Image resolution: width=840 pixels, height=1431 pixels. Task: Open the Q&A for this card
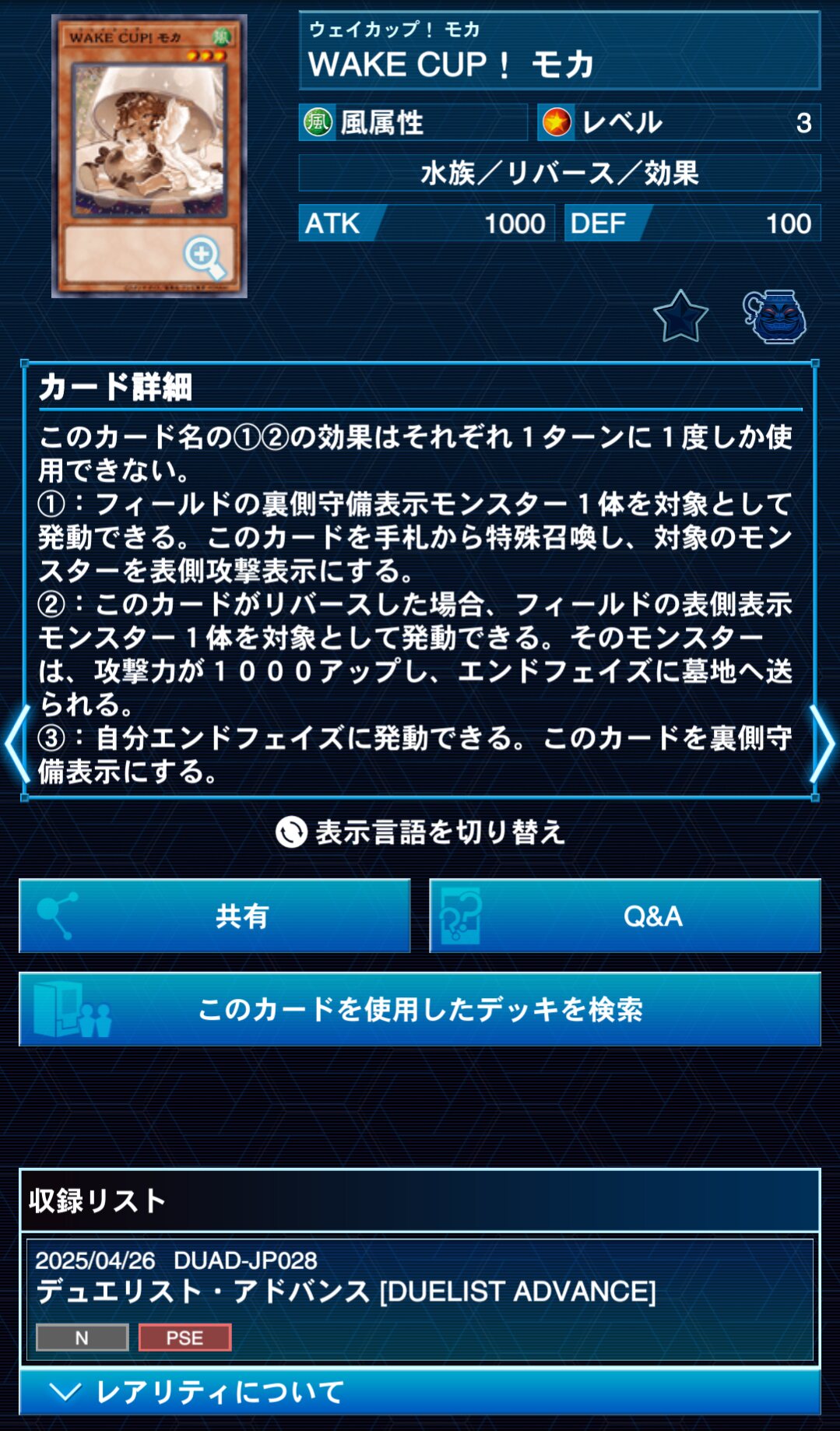[625, 916]
